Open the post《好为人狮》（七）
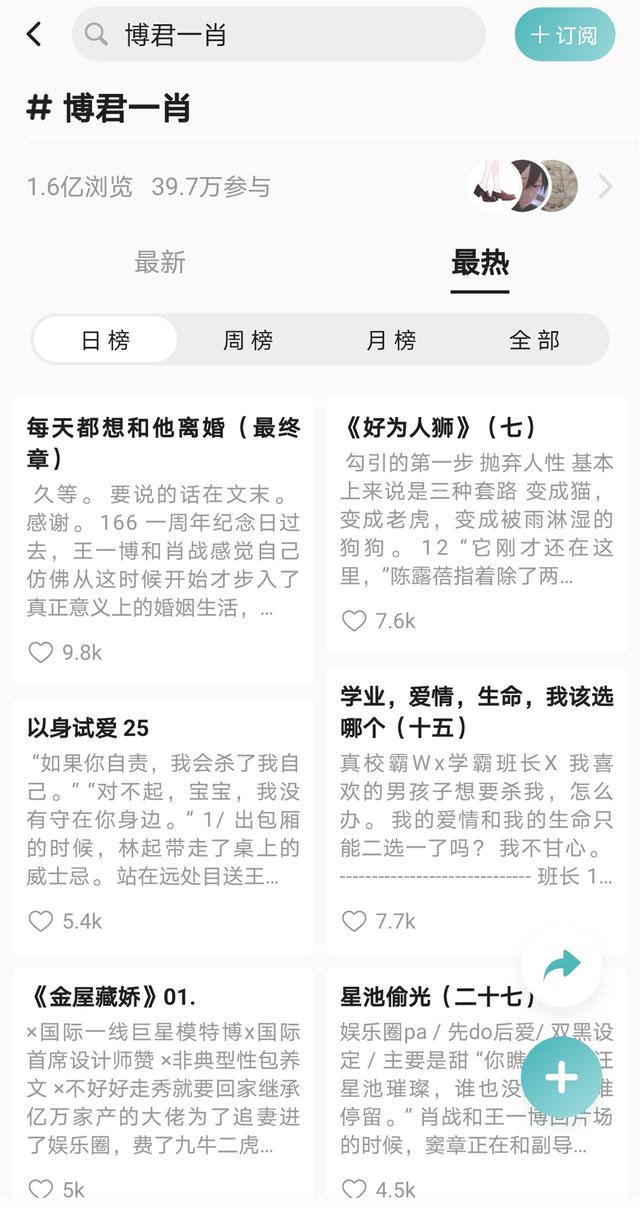This screenshot has height=1209, width=640. 439,428
